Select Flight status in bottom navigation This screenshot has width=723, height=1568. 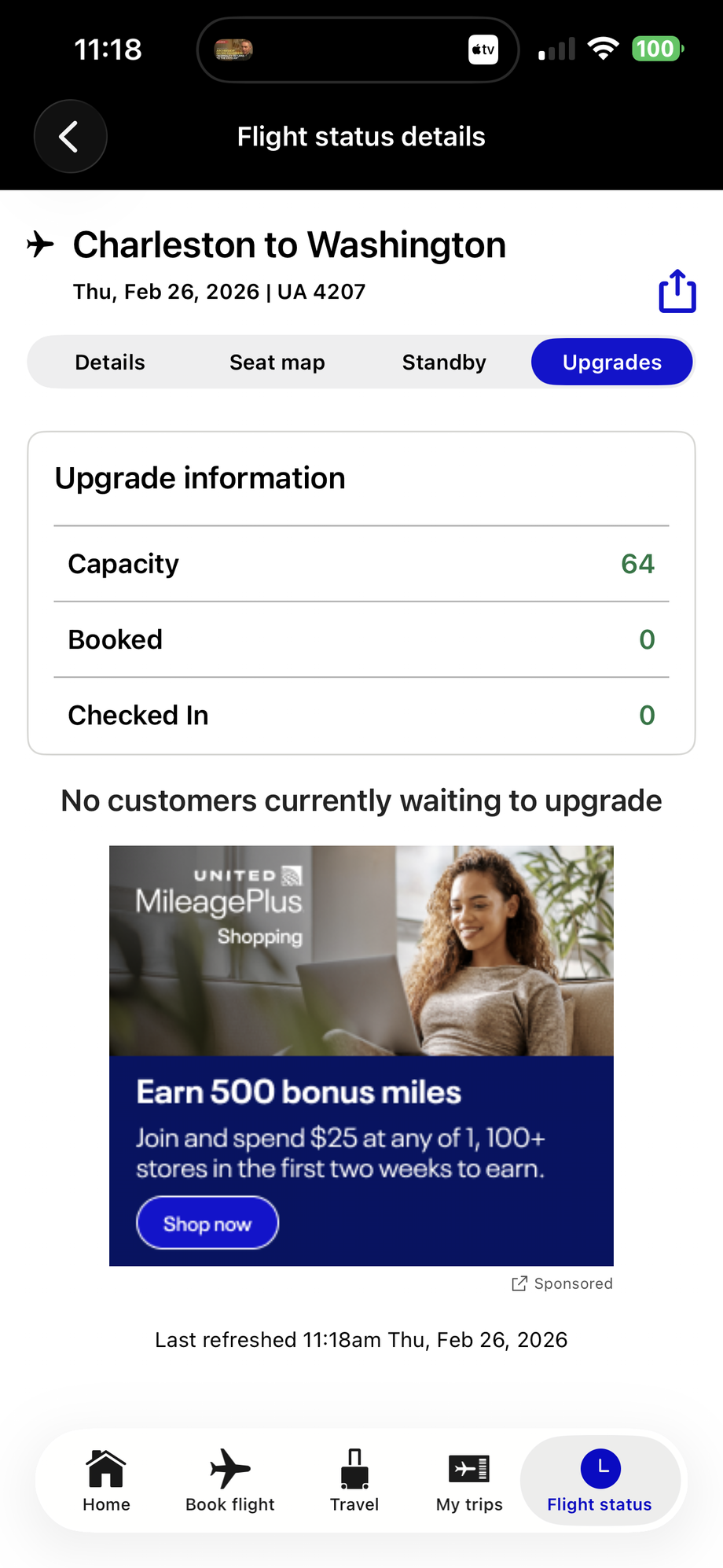click(600, 1481)
